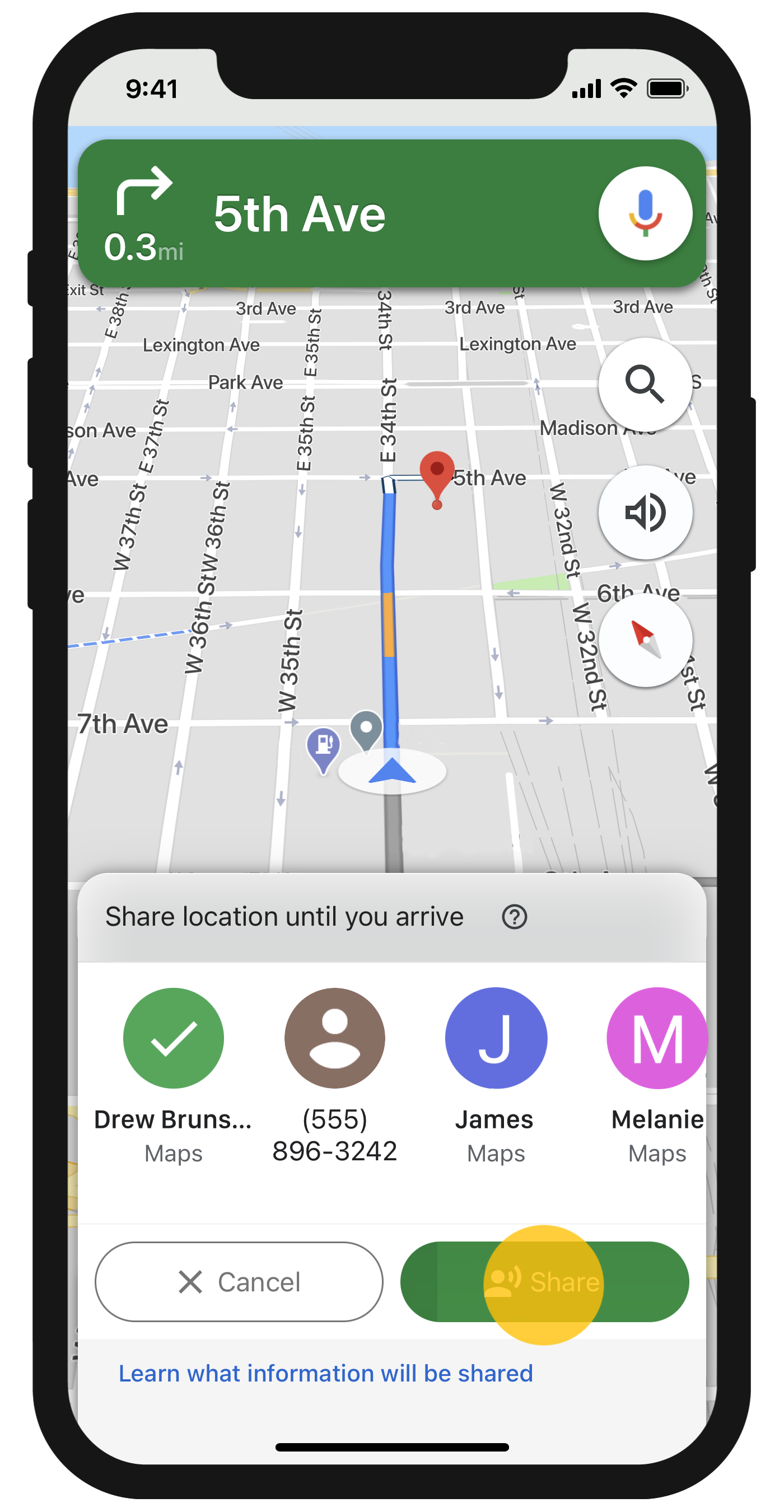Viewport: 784px width, 1512px height.
Task: Cancel location sharing
Action: pos(239,1282)
